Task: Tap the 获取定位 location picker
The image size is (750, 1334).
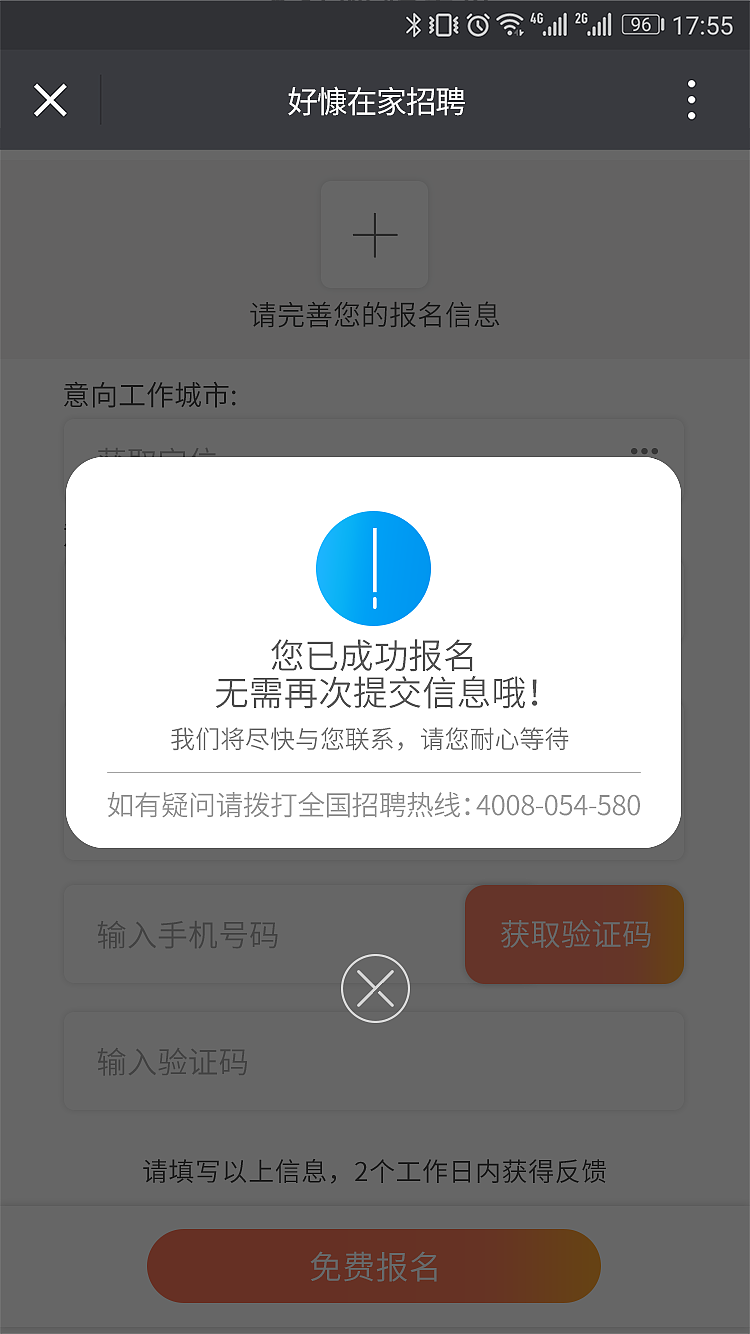Action: [300, 450]
